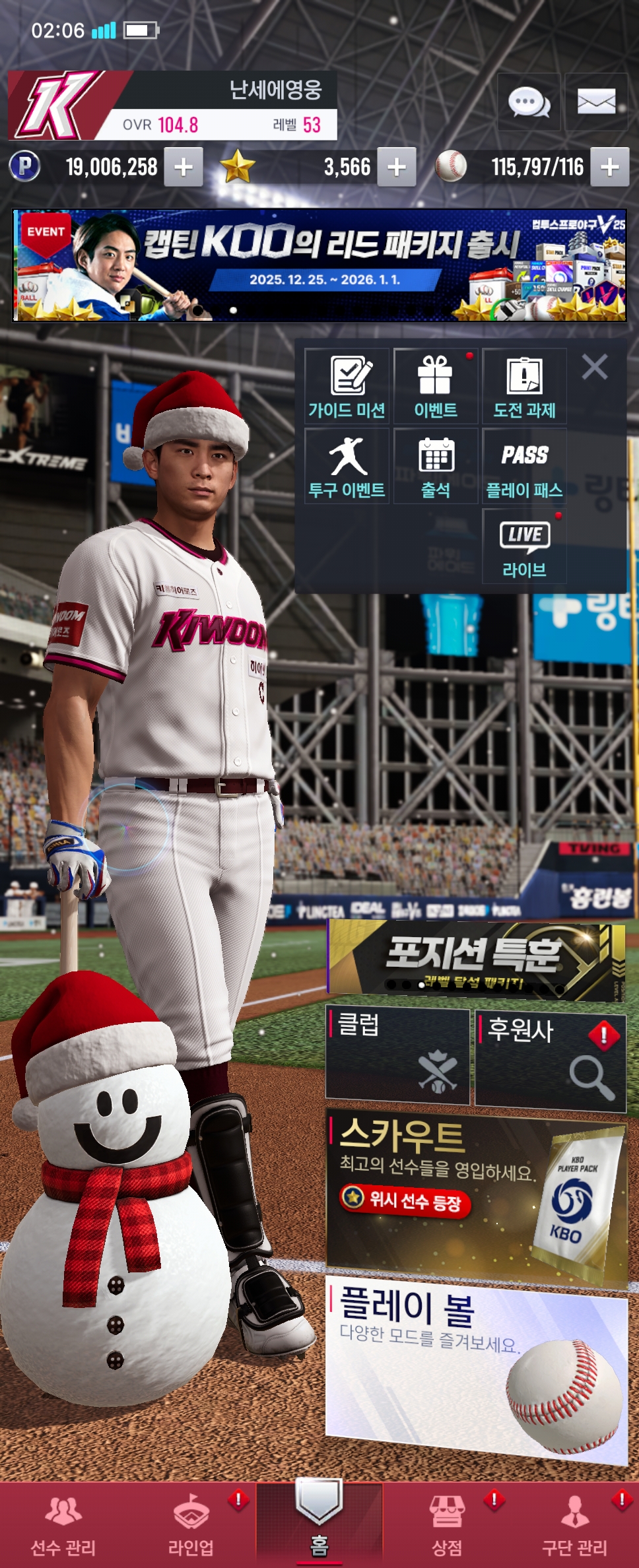Open 도전 과제 menu
This screenshot has height=1568, width=639.
(x=525, y=387)
